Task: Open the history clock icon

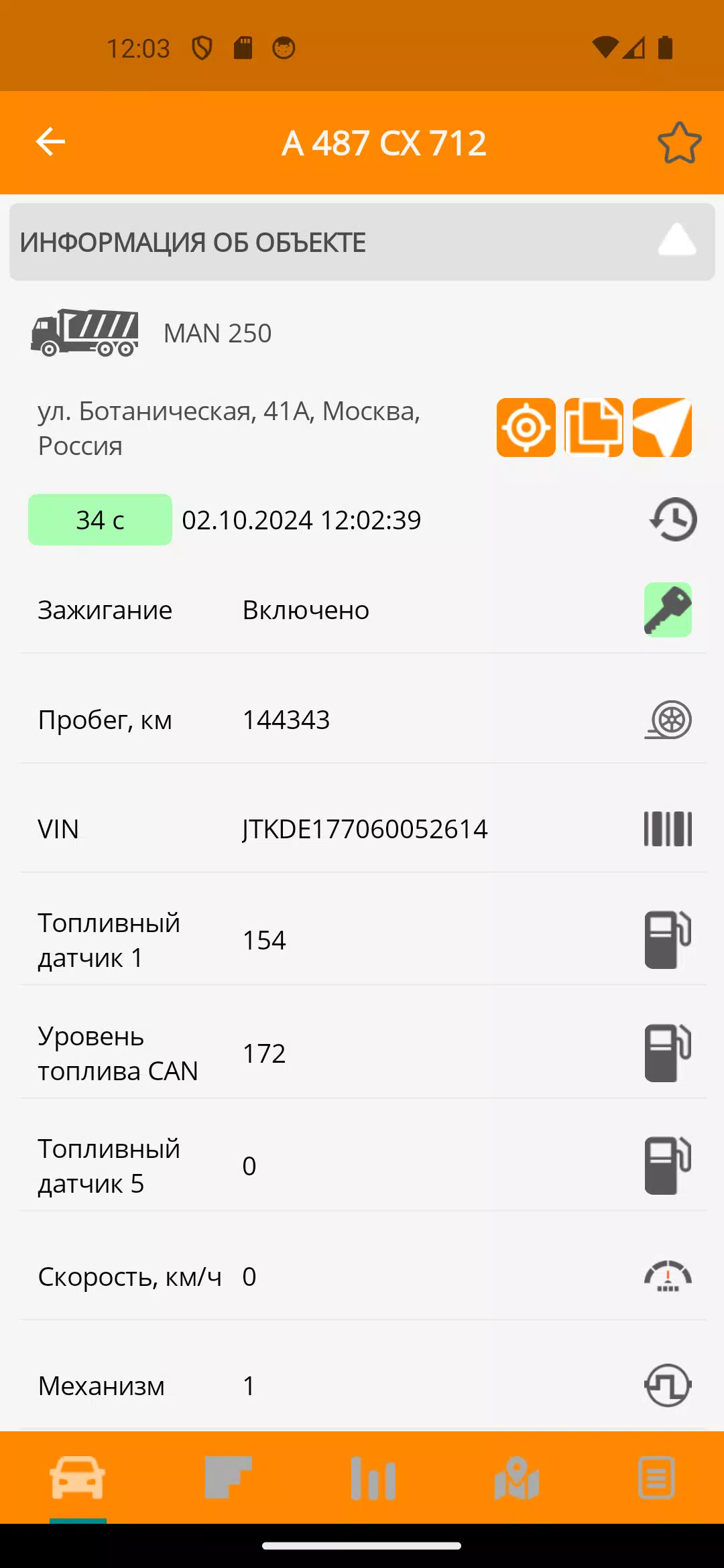Action: (673, 519)
